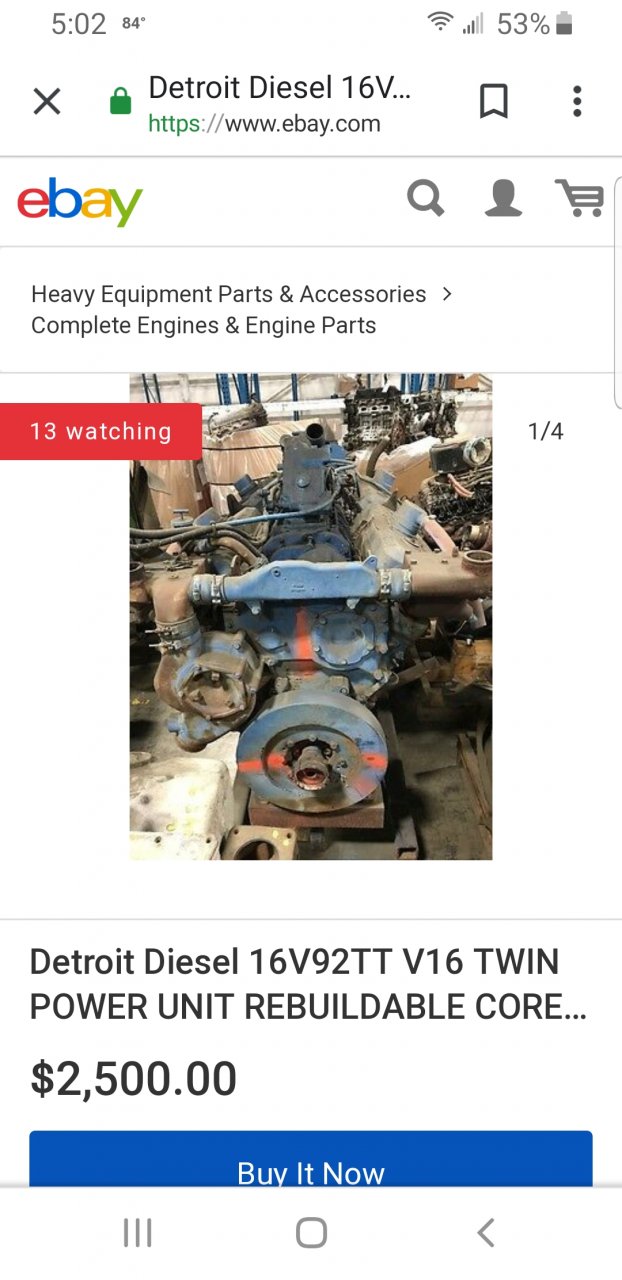
Task: Open recent apps from navigation bar
Action: click(137, 1233)
